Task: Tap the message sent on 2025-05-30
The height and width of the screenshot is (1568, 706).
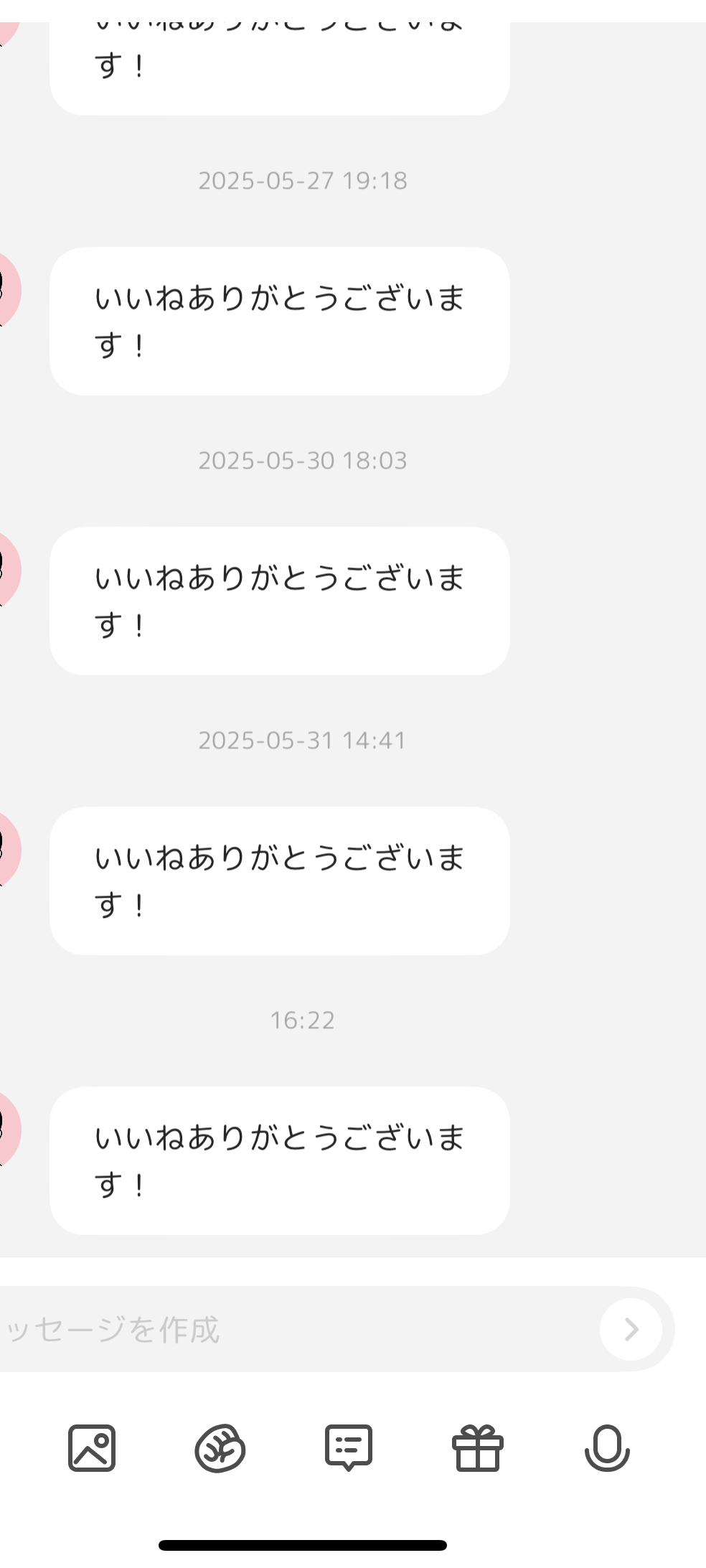Action: tap(280, 601)
